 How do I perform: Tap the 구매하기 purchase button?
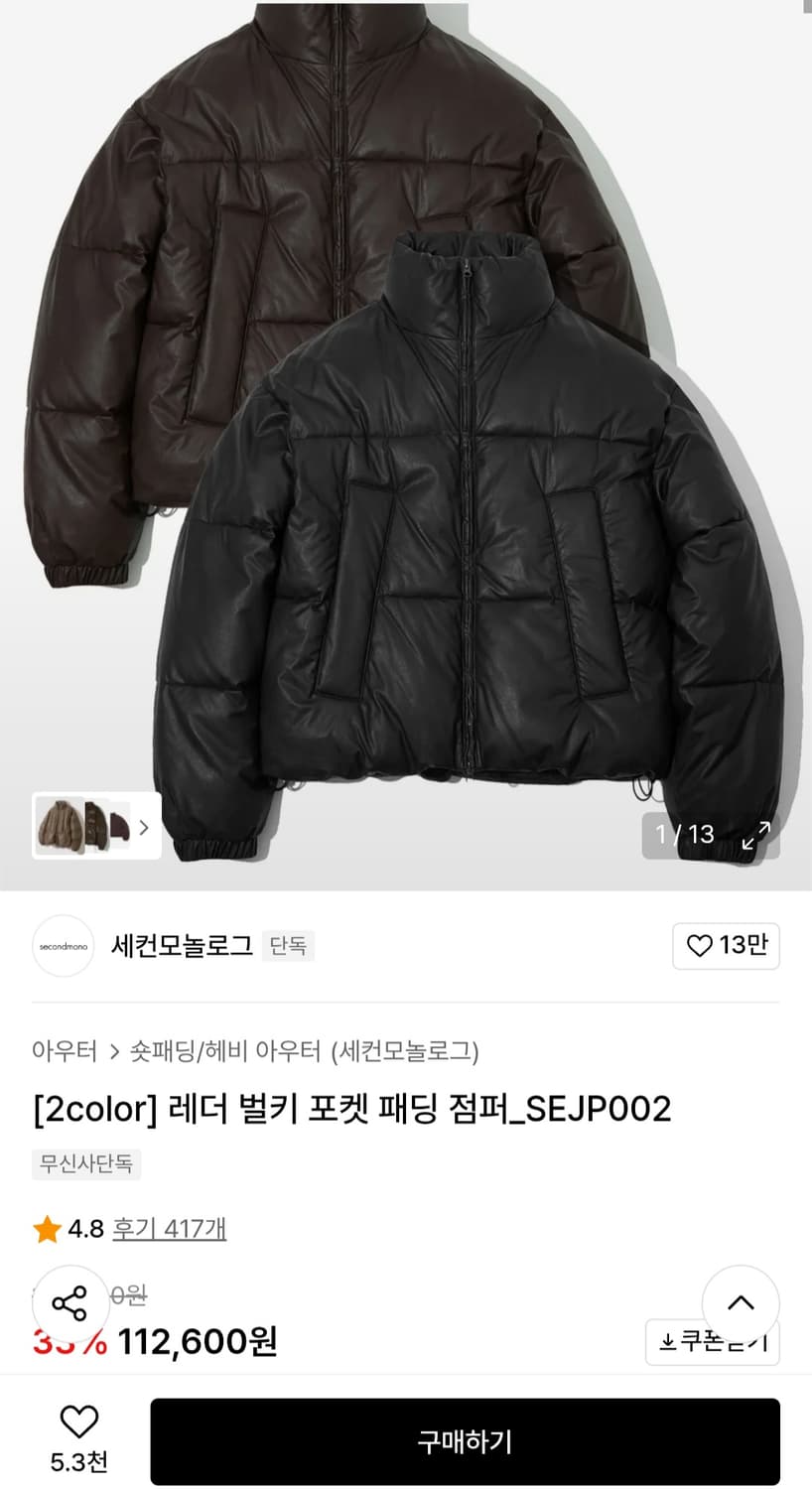click(469, 1441)
